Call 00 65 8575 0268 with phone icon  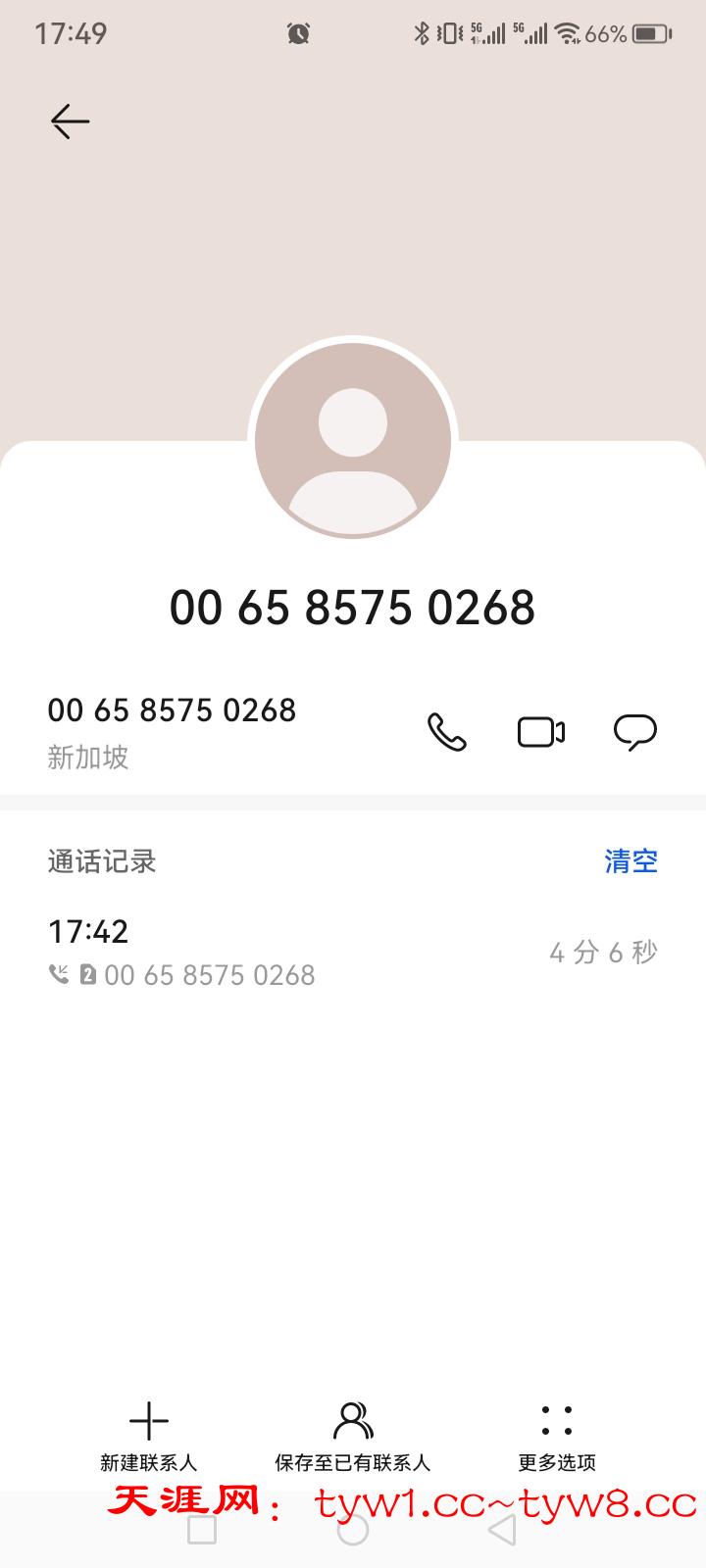(446, 732)
